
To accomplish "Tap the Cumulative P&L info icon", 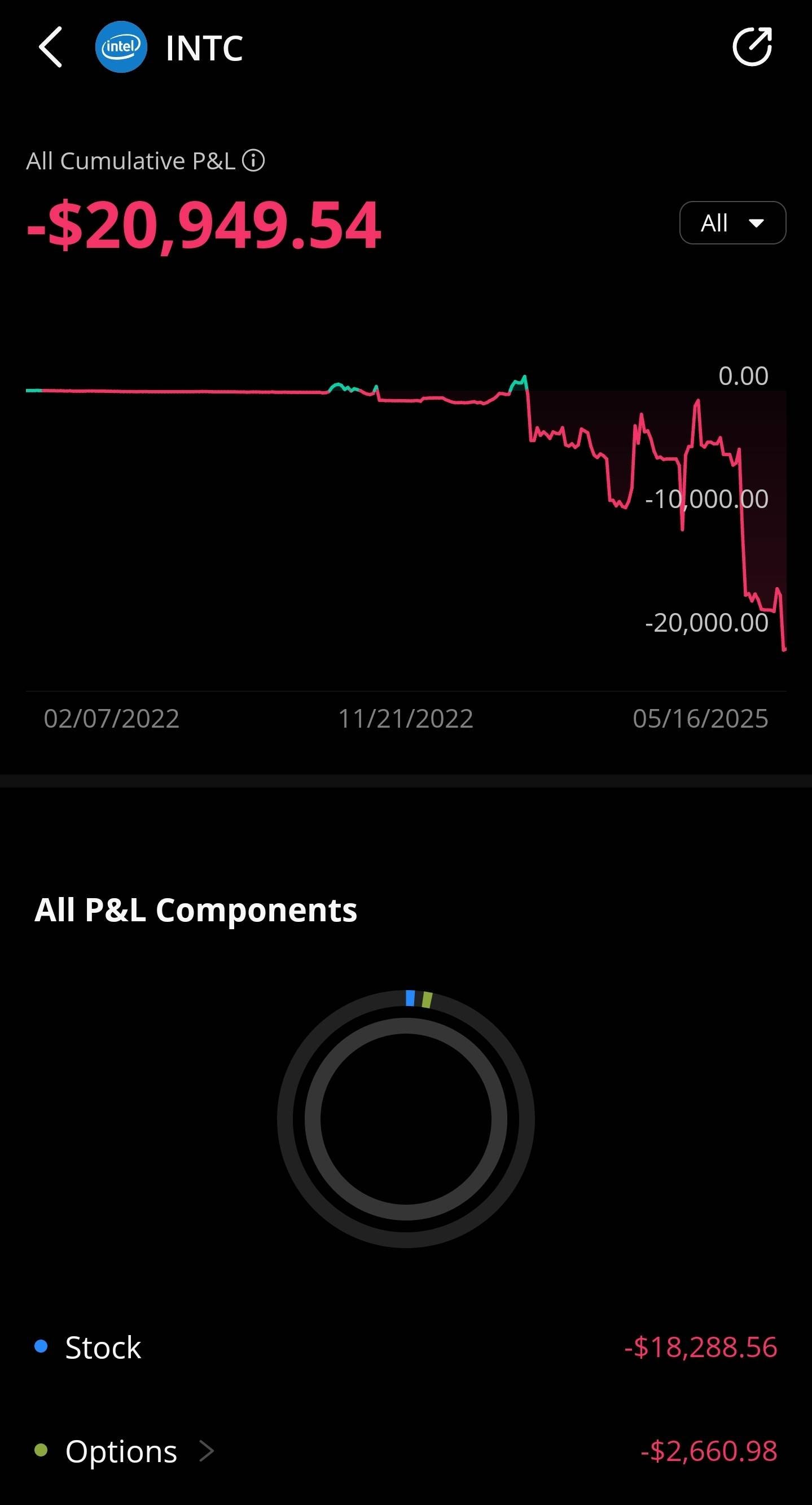I will (x=253, y=161).
